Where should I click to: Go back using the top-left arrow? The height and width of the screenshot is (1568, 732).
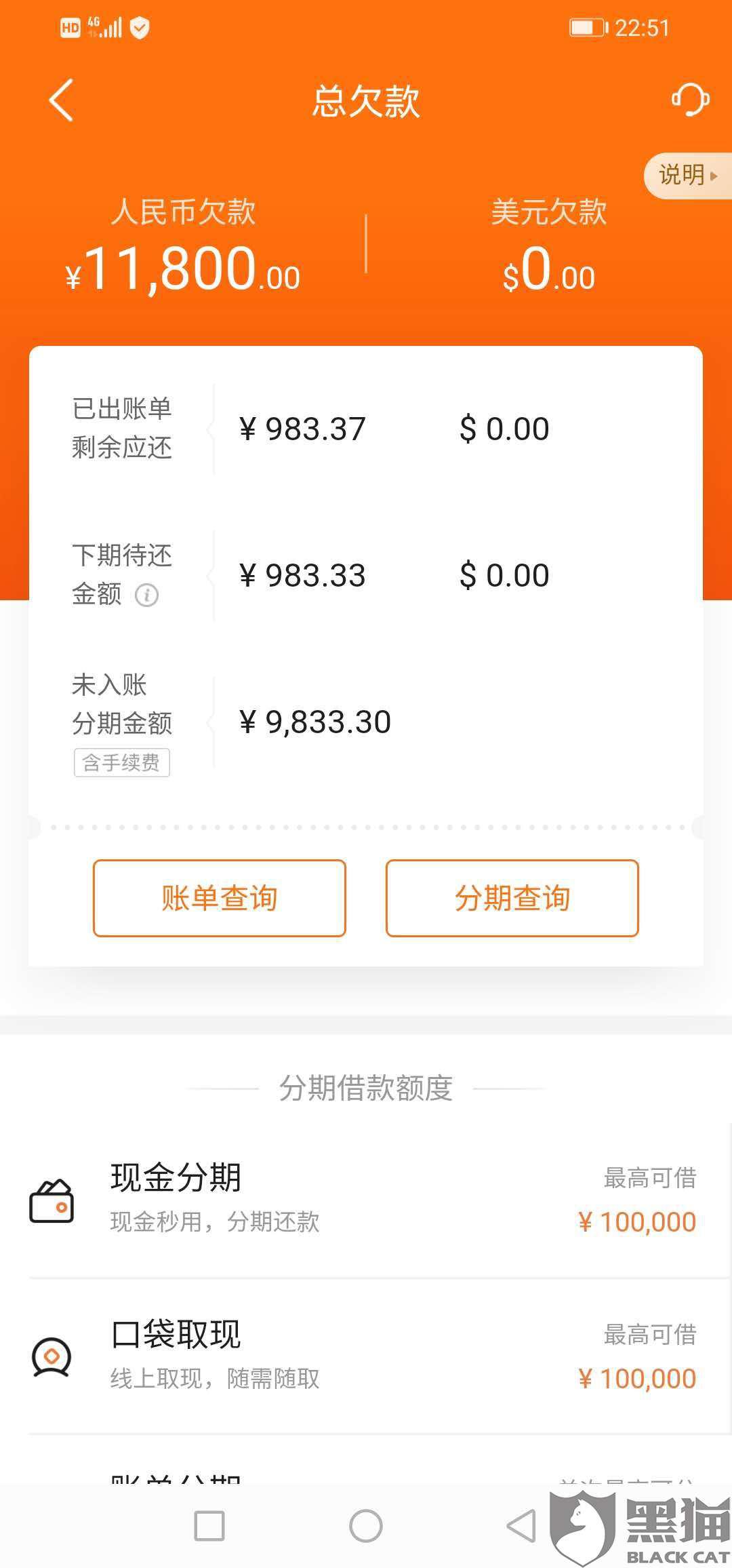[x=61, y=100]
